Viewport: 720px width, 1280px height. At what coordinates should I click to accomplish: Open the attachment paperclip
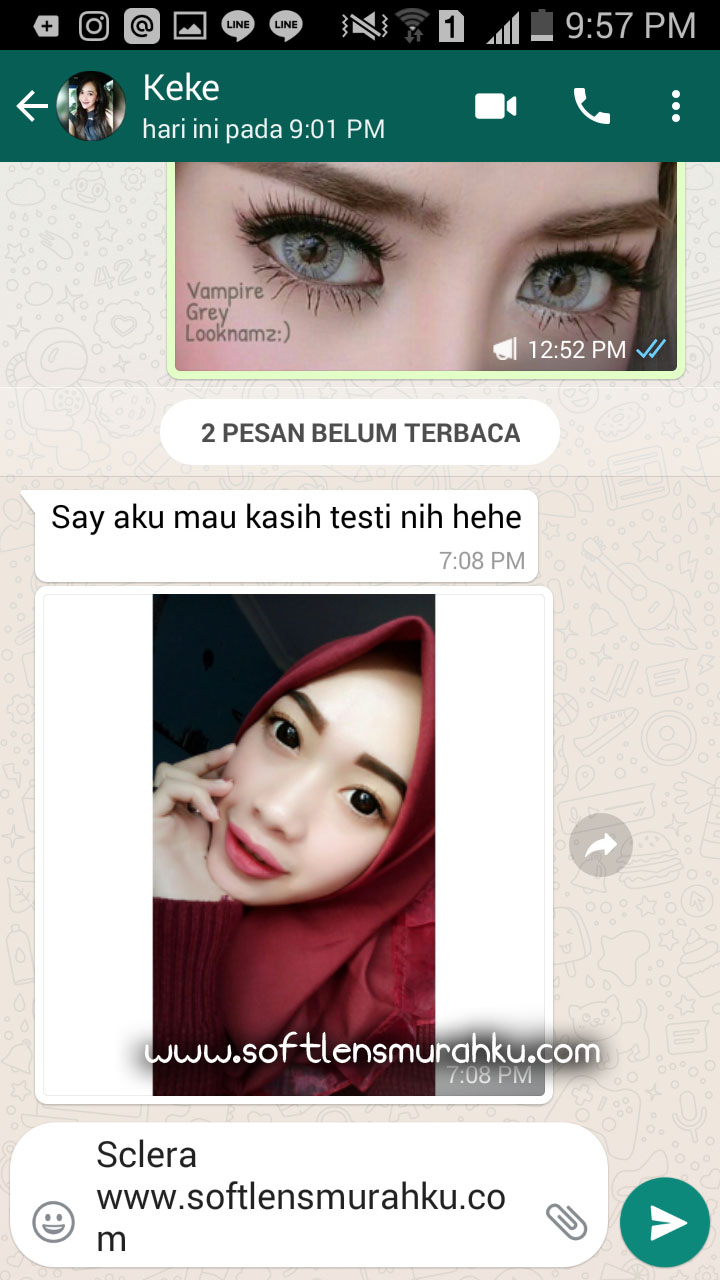pyautogui.click(x=565, y=1221)
